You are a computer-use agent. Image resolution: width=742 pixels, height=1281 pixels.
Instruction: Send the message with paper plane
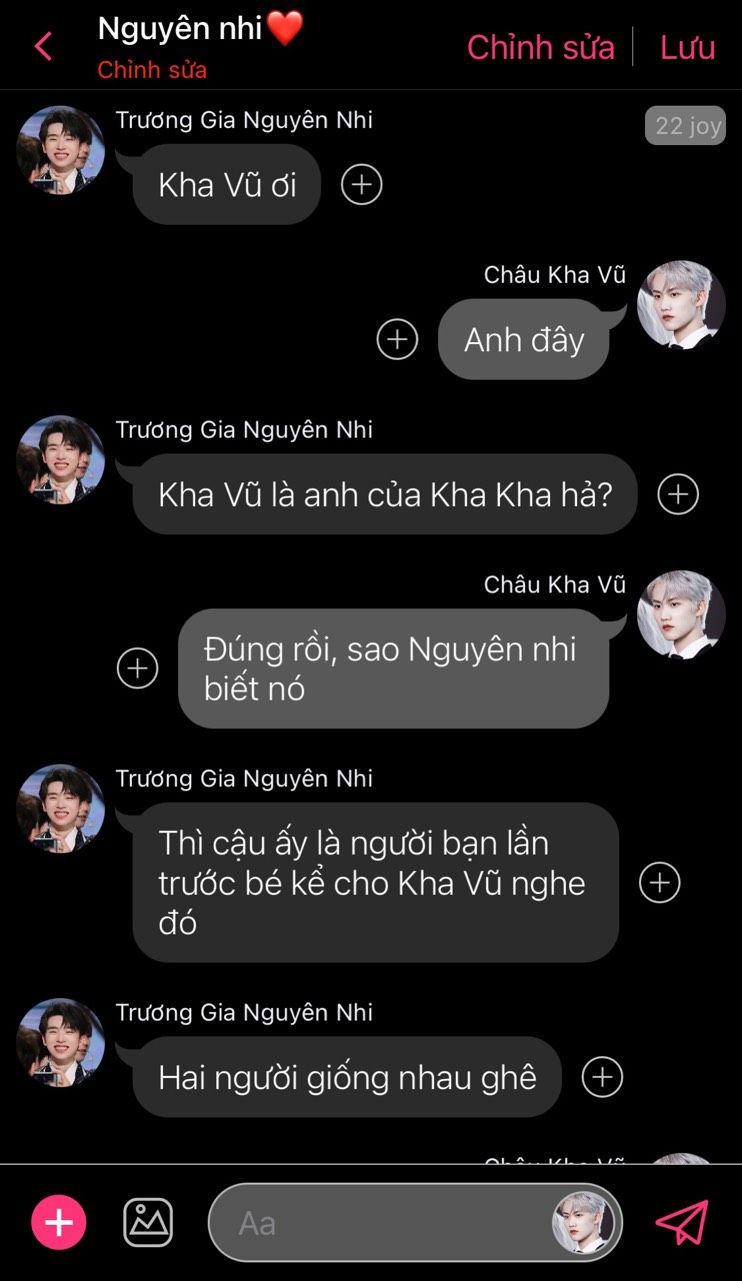click(x=682, y=1222)
